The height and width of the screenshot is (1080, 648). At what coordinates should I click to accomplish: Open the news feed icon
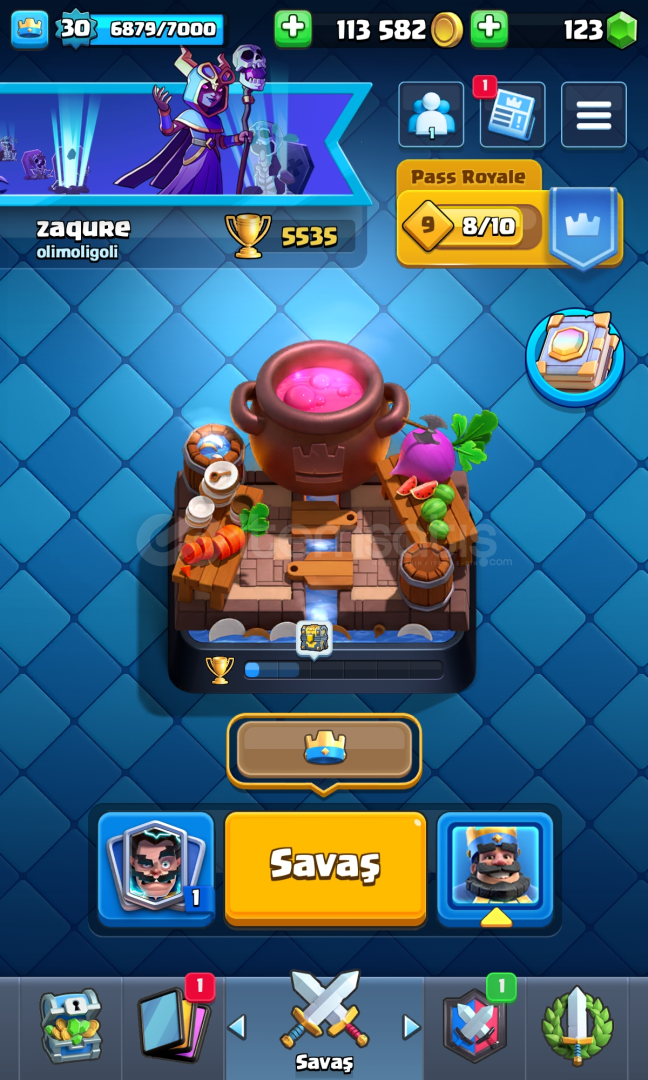(x=512, y=114)
